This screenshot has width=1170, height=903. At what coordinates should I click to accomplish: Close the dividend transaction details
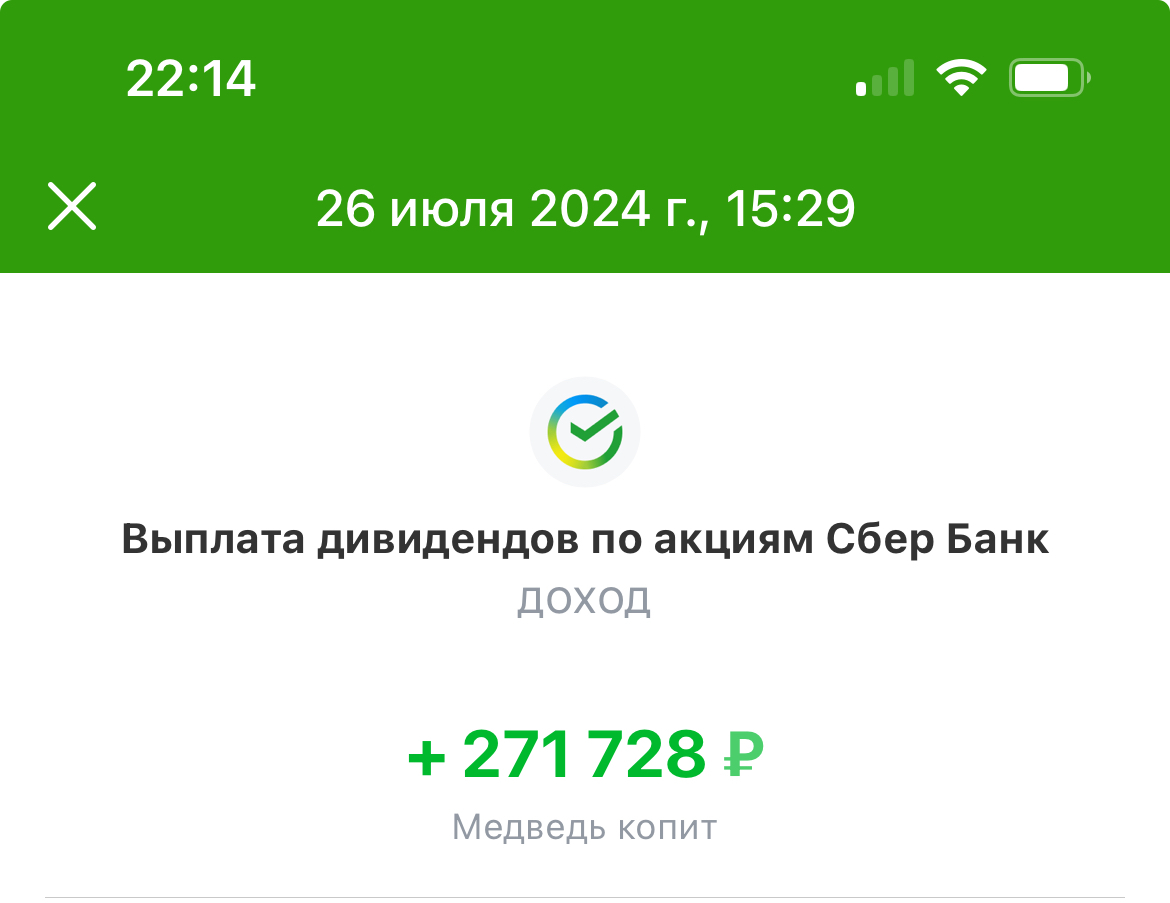72,208
